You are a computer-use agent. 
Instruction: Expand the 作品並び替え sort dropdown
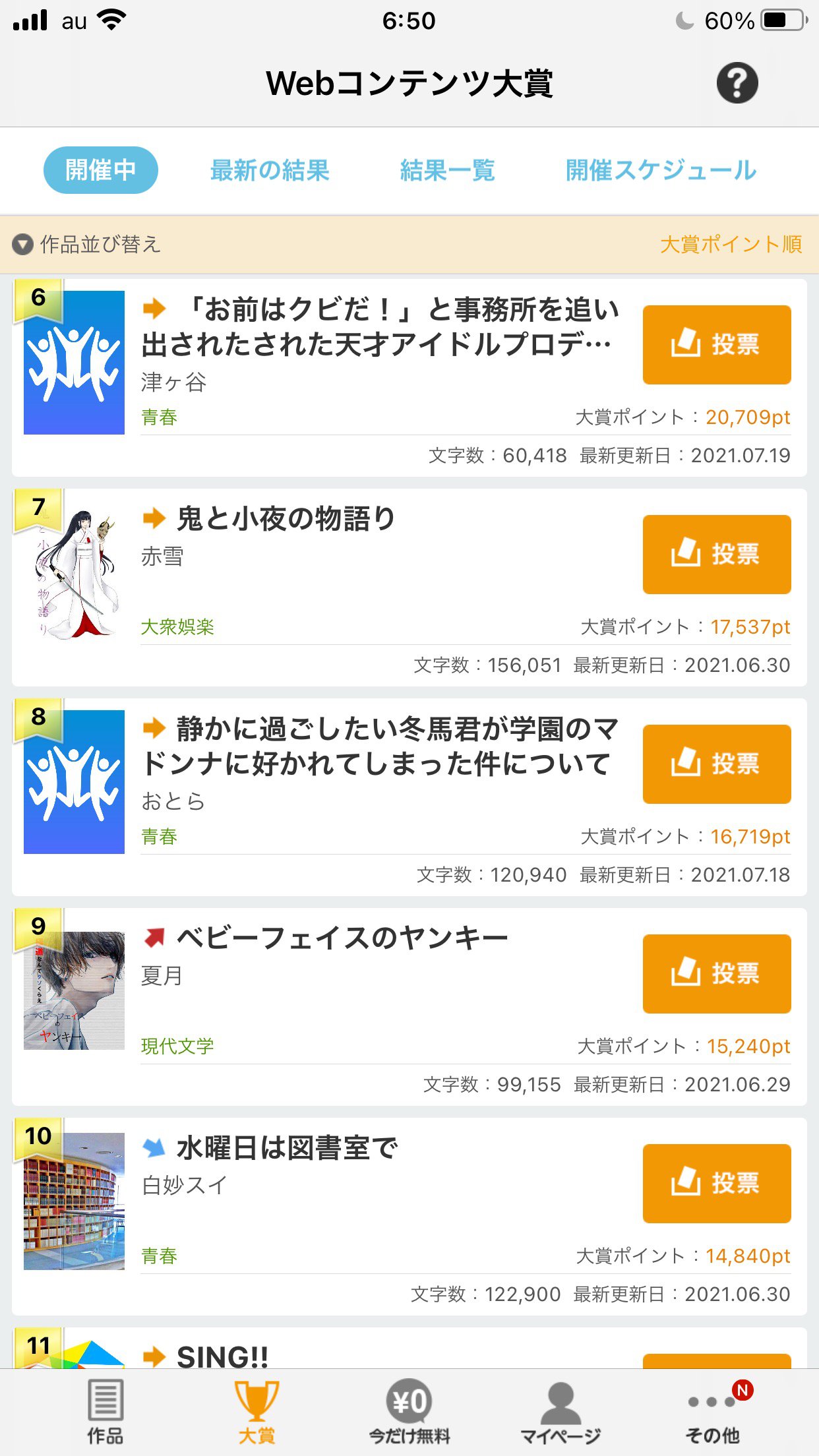(x=87, y=245)
